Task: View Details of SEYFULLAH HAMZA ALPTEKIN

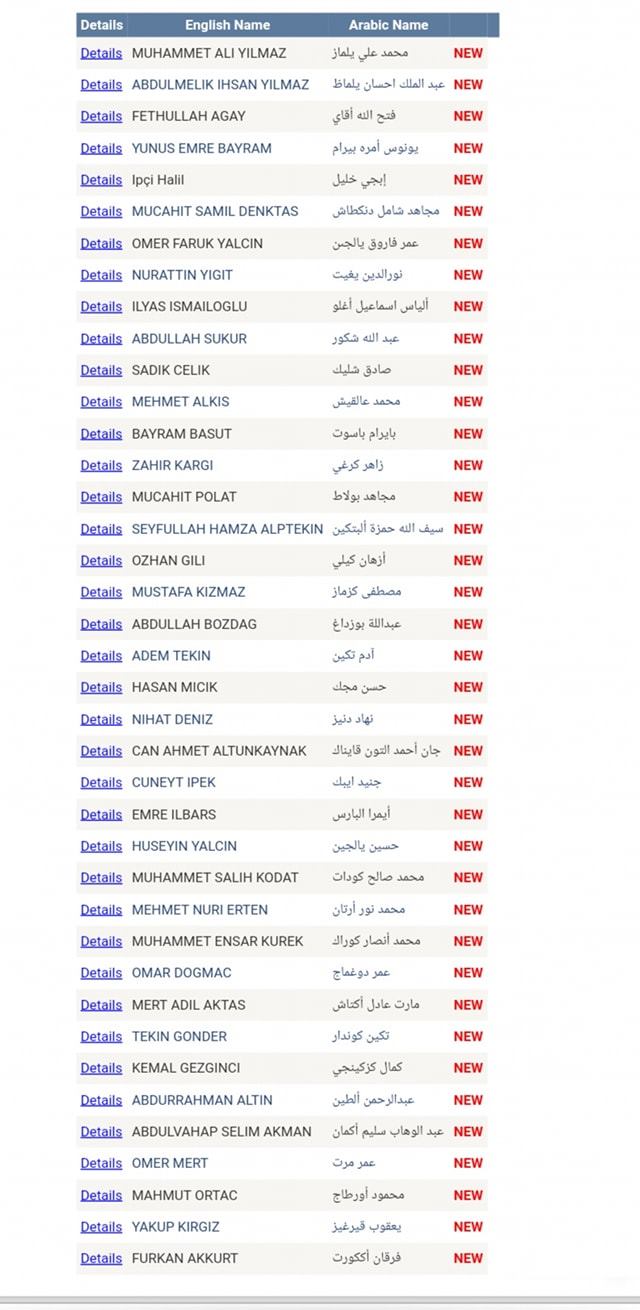Action: (x=101, y=528)
